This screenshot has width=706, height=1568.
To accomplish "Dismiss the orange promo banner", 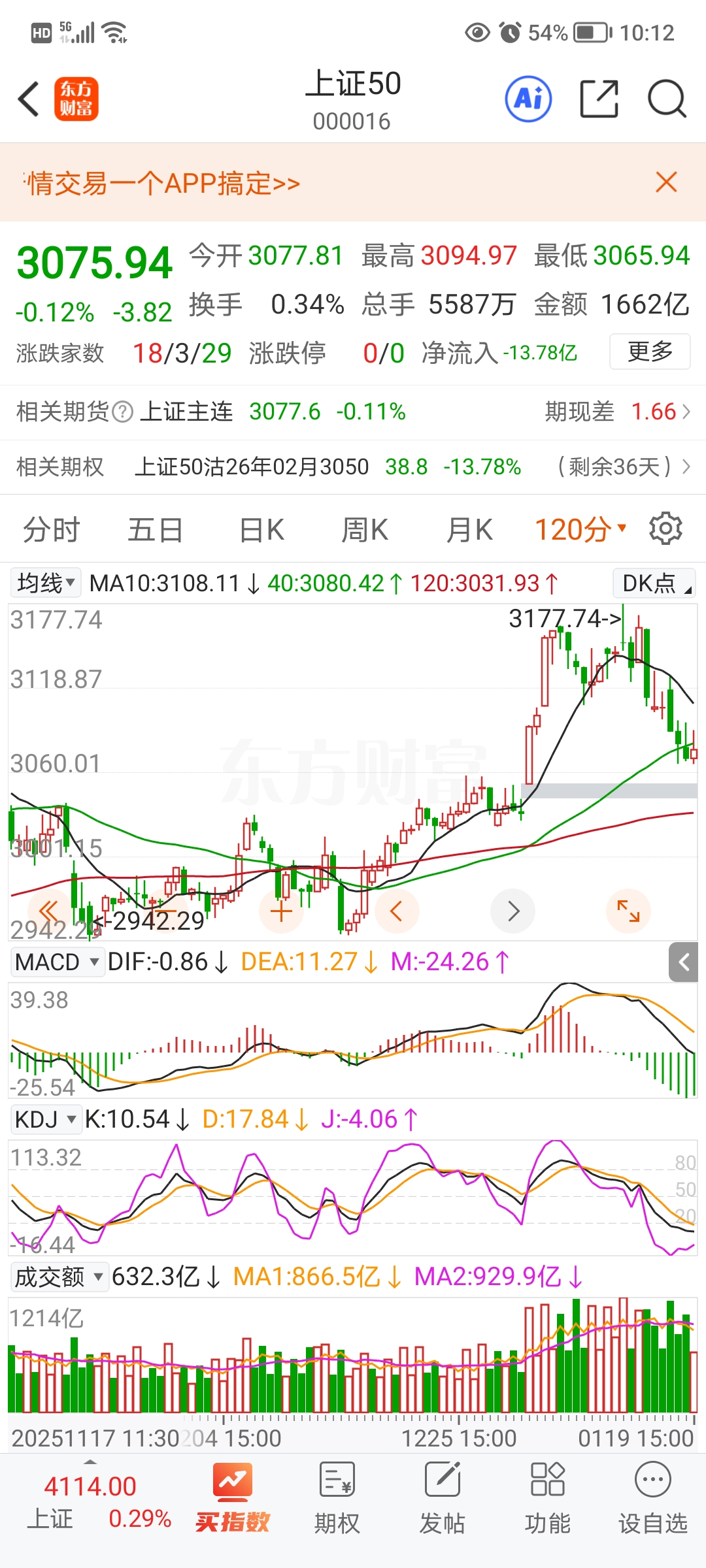I will pyautogui.click(x=666, y=182).
